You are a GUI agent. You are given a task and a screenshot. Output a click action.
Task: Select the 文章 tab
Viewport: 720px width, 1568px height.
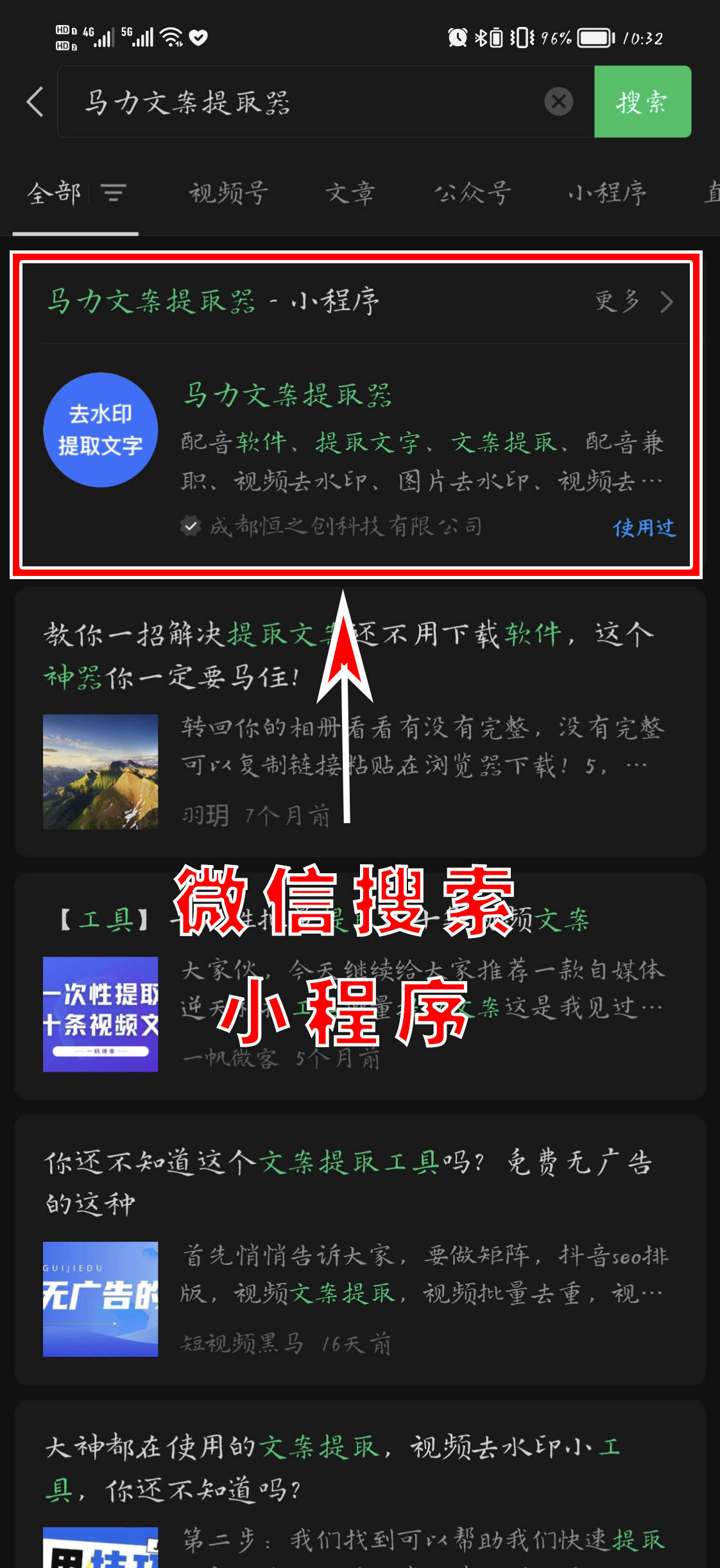(x=350, y=193)
